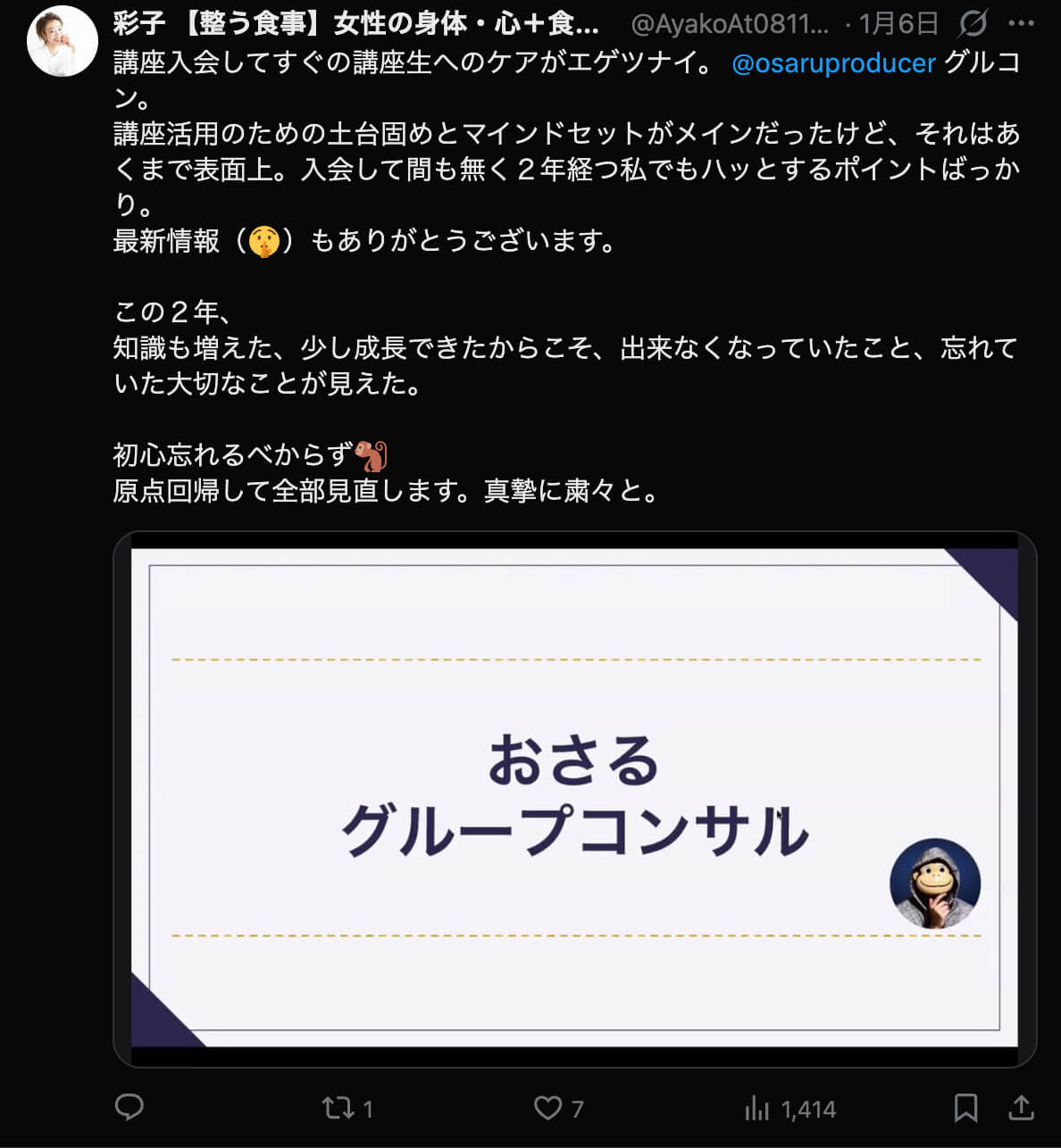The image size is (1061, 1148).
Task: Open the @AyakoAt0811 handle
Action: click(x=730, y=24)
